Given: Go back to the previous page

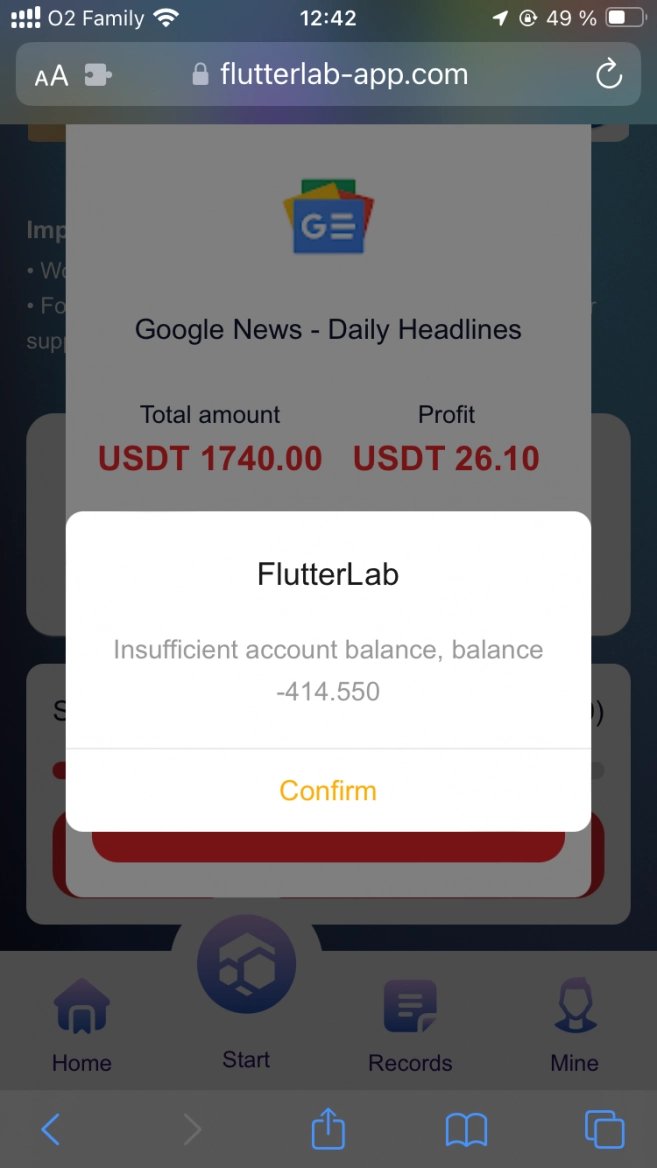Looking at the screenshot, I should 51,1130.
